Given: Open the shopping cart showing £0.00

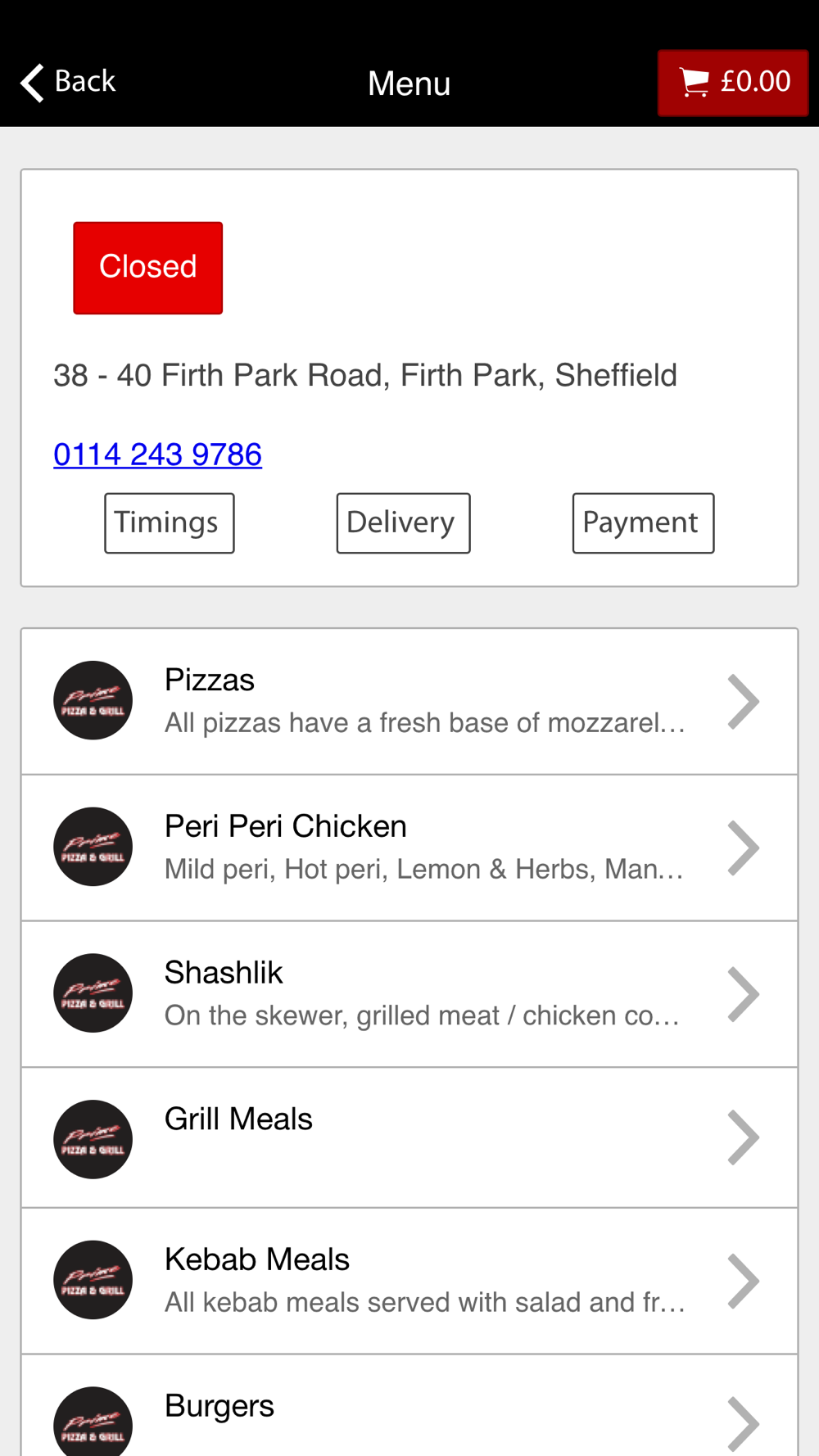Looking at the screenshot, I should click(x=733, y=83).
